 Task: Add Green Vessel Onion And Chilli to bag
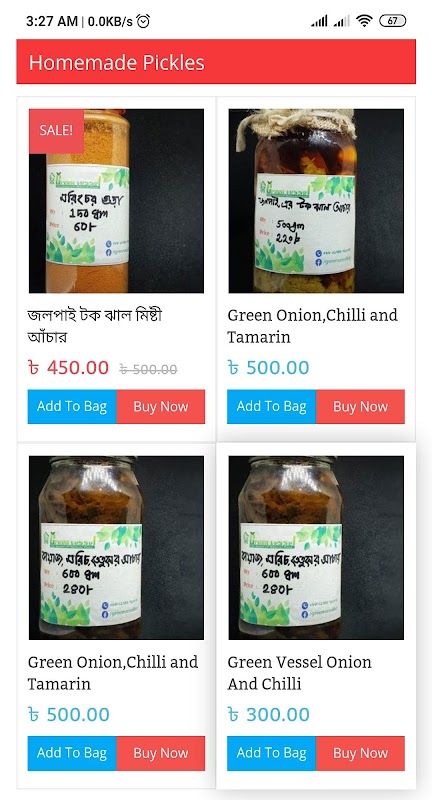pos(271,753)
